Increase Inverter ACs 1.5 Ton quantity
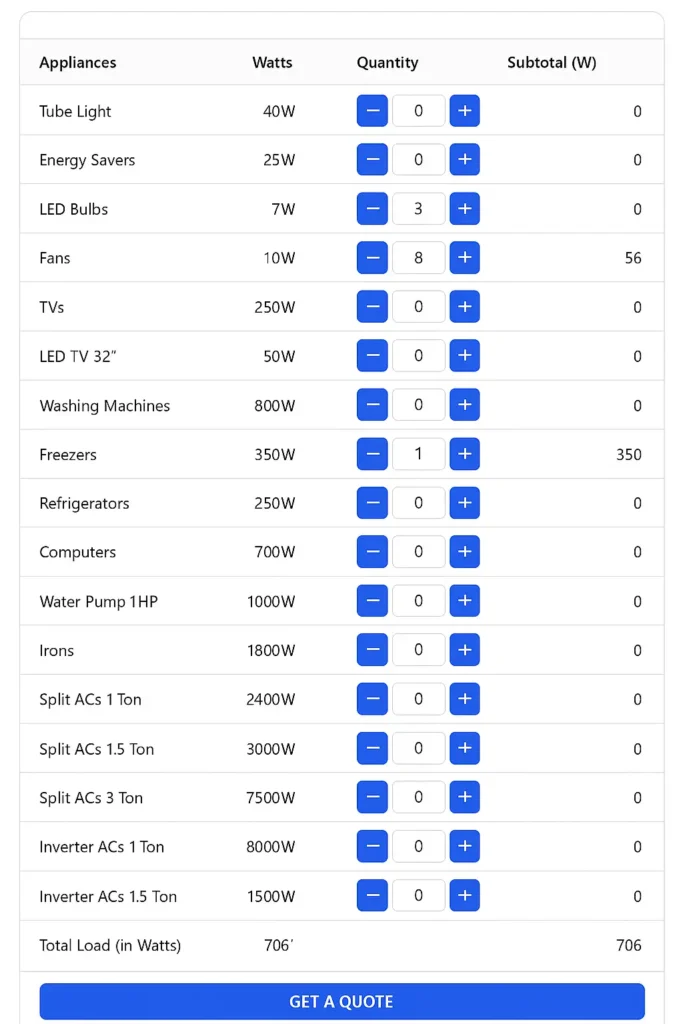Screen dimensions: 683x1024 [x=464, y=895]
